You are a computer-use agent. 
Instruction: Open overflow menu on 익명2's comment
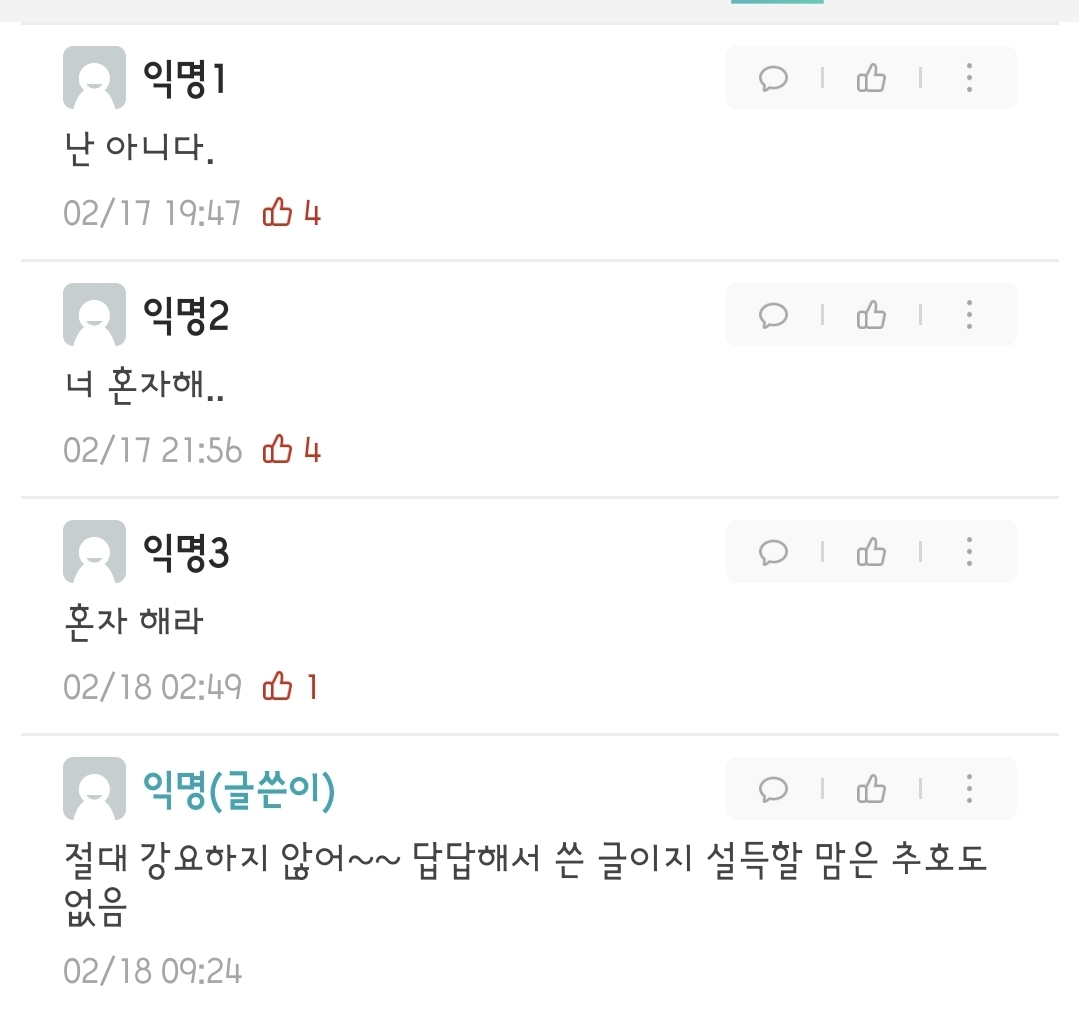pos(969,315)
